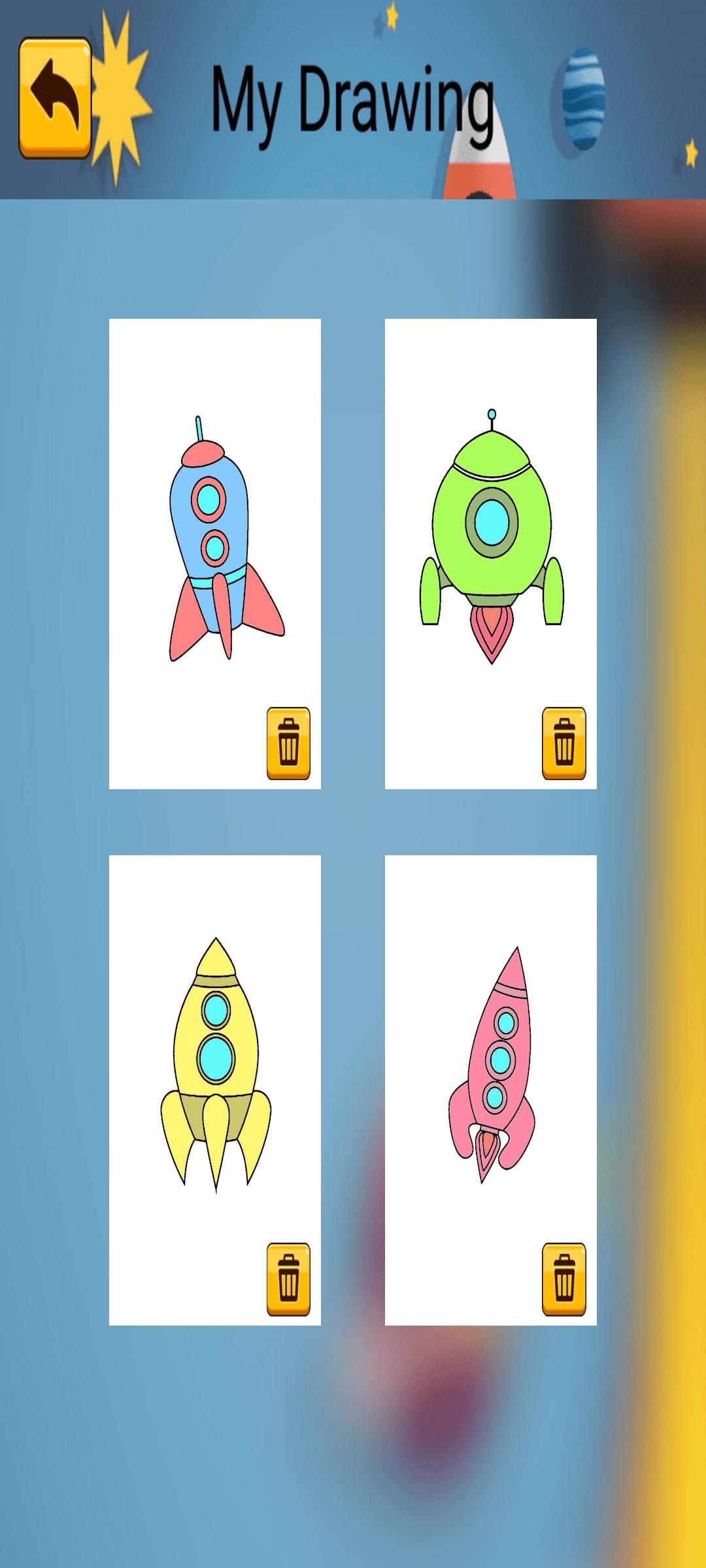
Task: Delete the blue rocket drawing
Action: 288,743
